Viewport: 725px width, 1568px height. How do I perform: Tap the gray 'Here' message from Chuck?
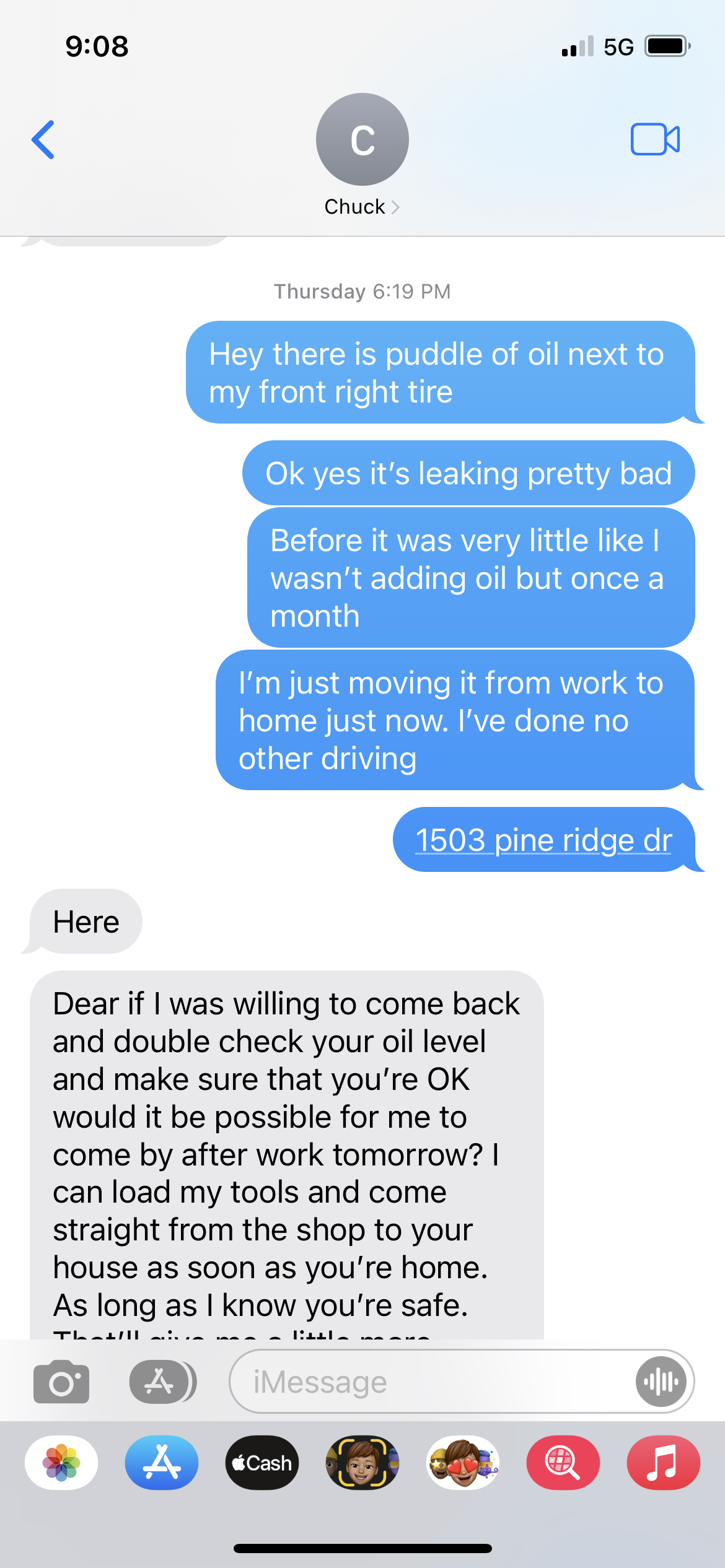tap(86, 921)
